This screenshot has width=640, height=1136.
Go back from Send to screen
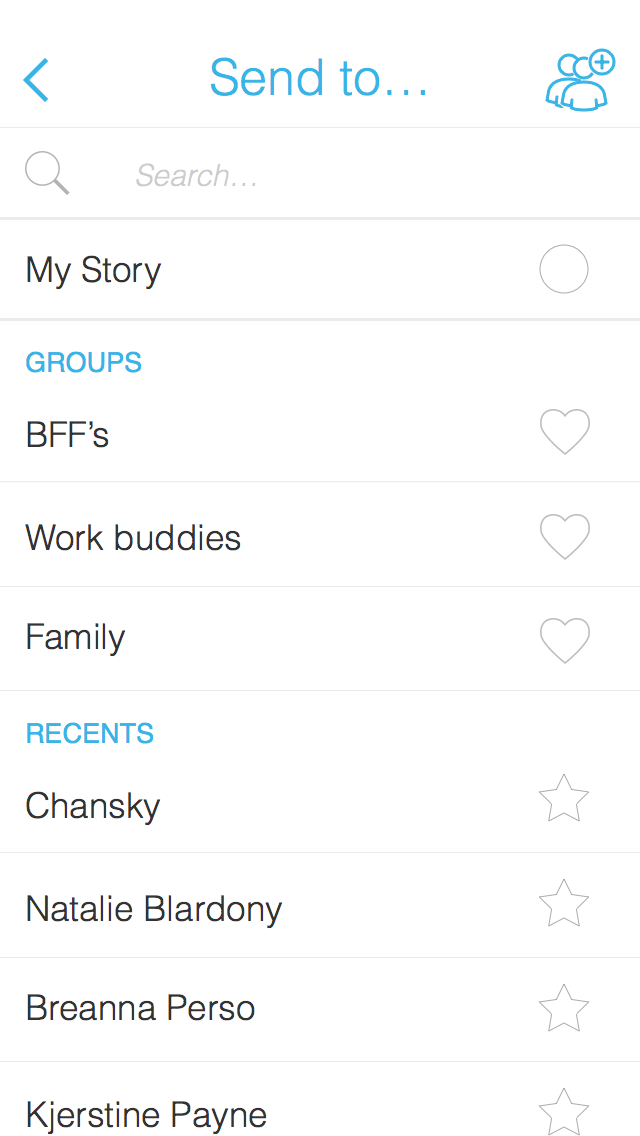point(37,80)
